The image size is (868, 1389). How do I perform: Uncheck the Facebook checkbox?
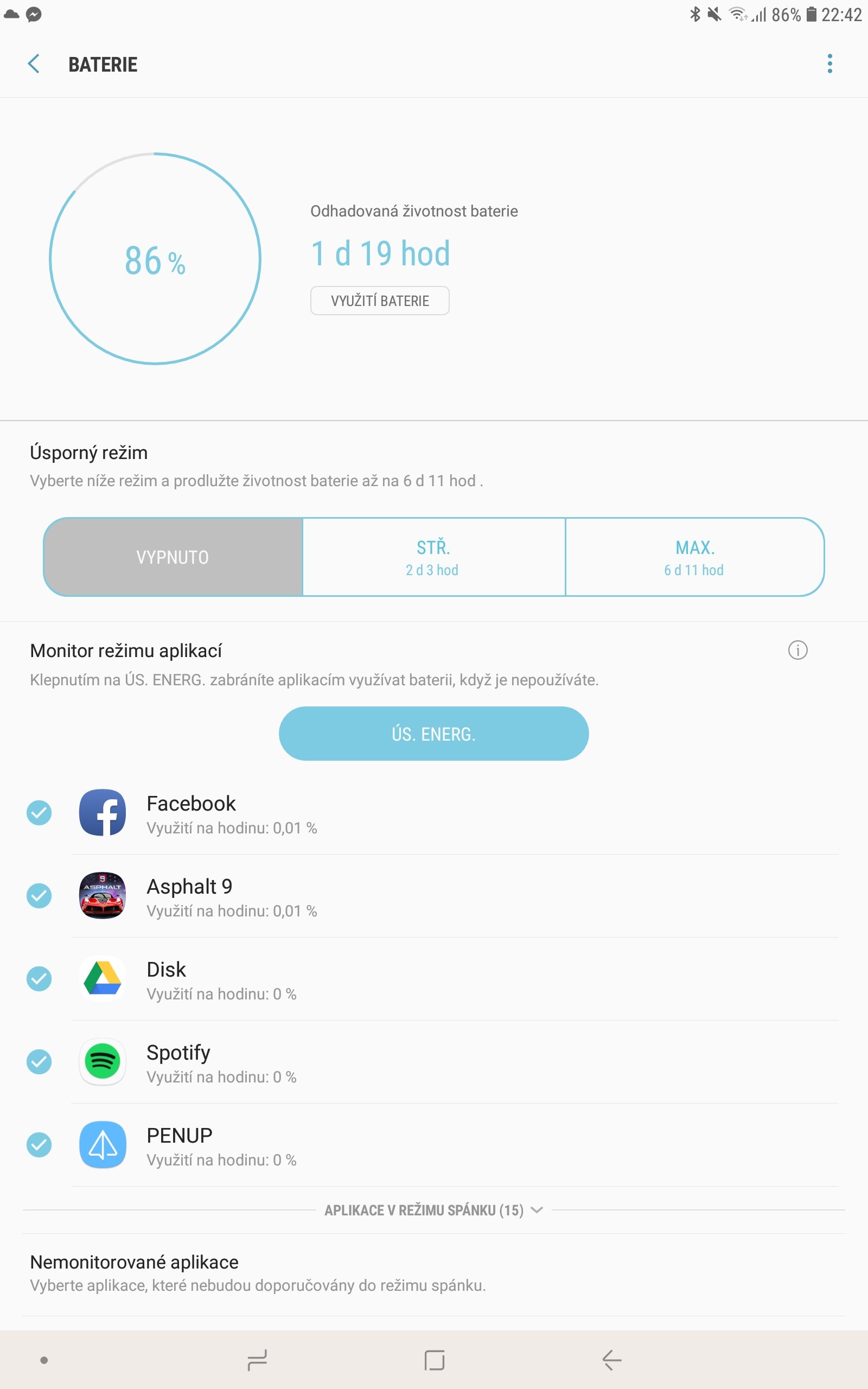[x=39, y=813]
